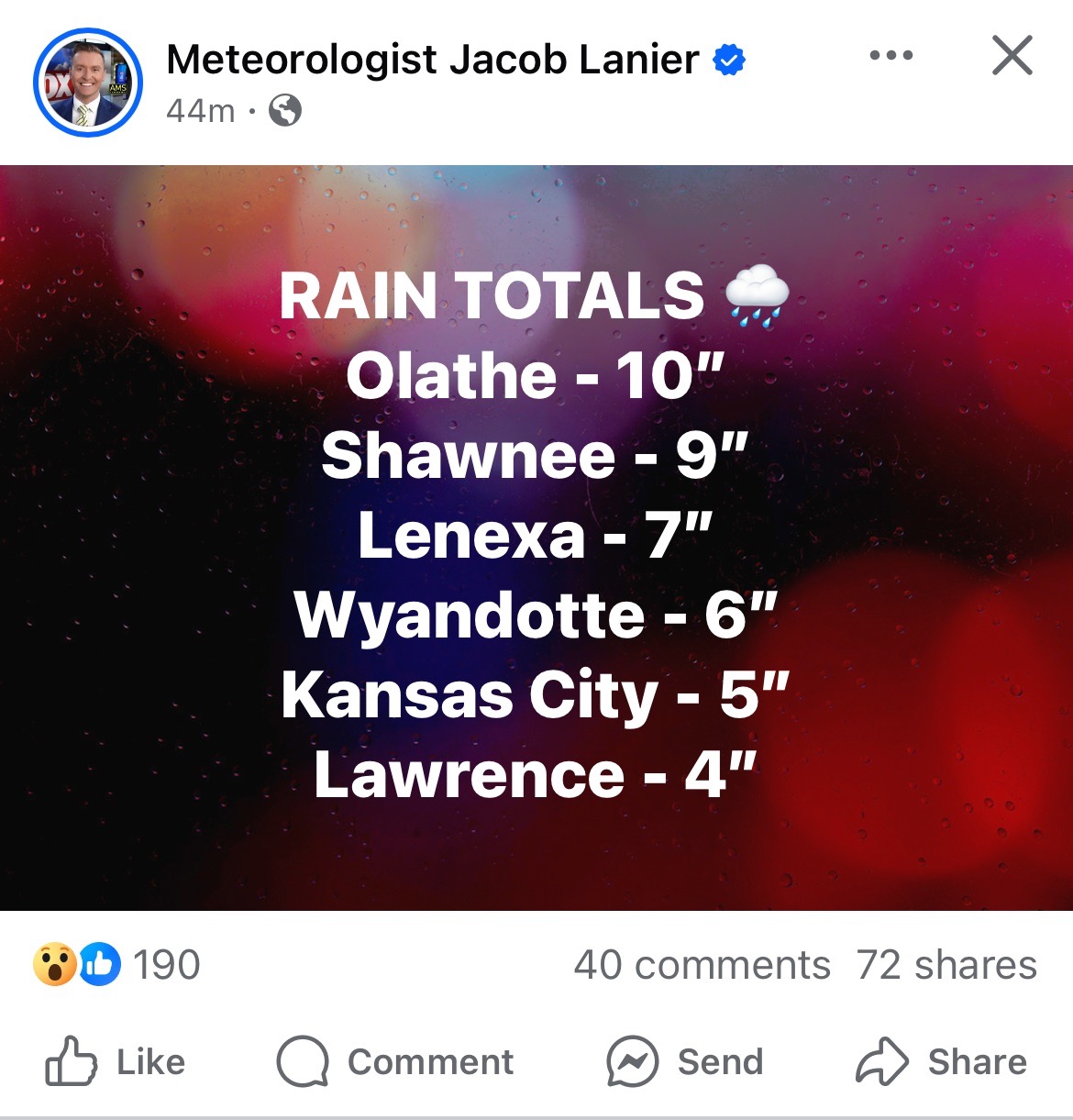Dismiss this post with the X
The height and width of the screenshot is (1120, 1073).
(x=1012, y=56)
